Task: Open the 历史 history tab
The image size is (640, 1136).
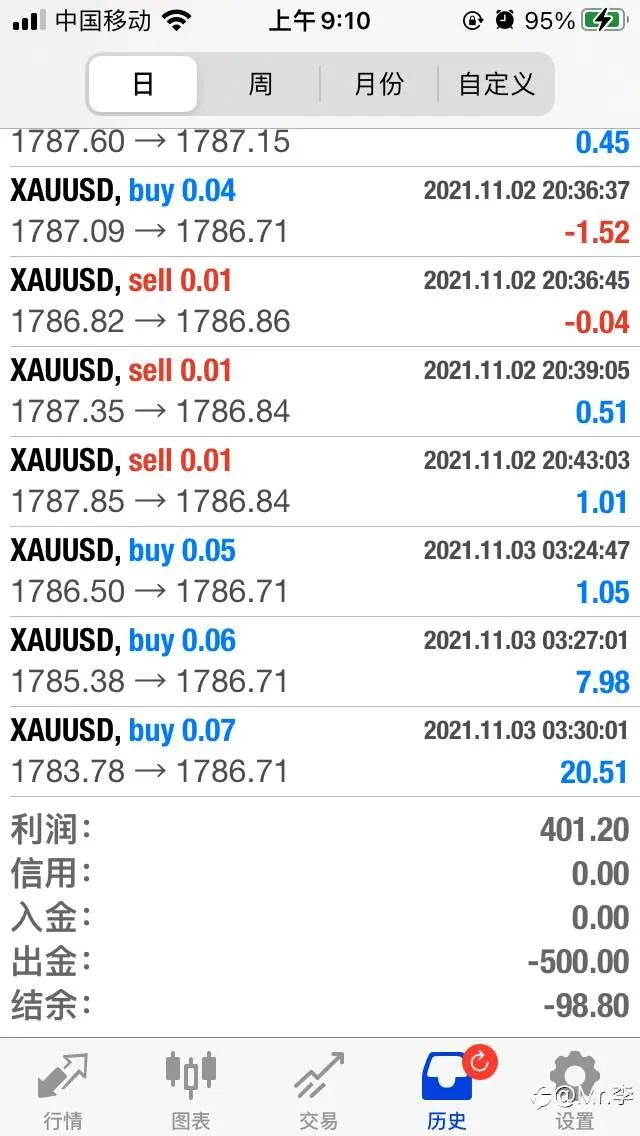Action: 447,1088
